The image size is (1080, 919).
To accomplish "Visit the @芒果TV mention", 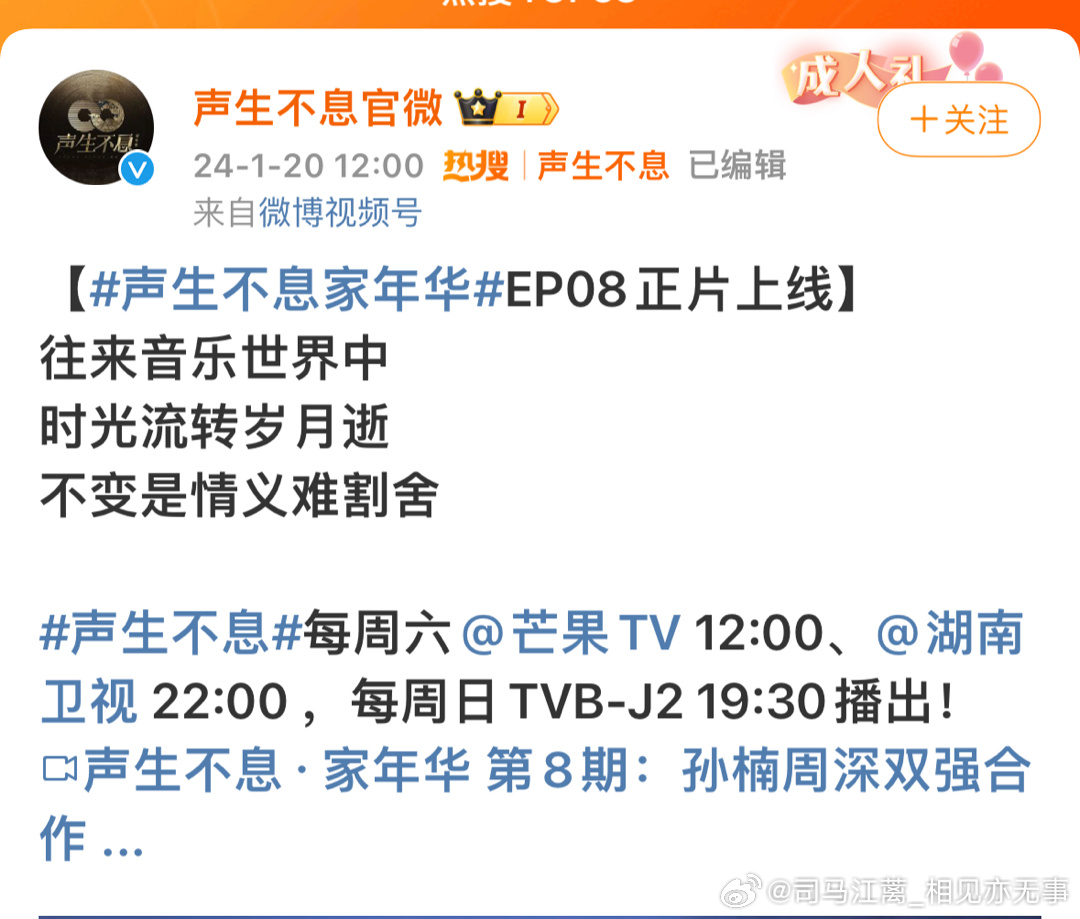I will [x=571, y=633].
